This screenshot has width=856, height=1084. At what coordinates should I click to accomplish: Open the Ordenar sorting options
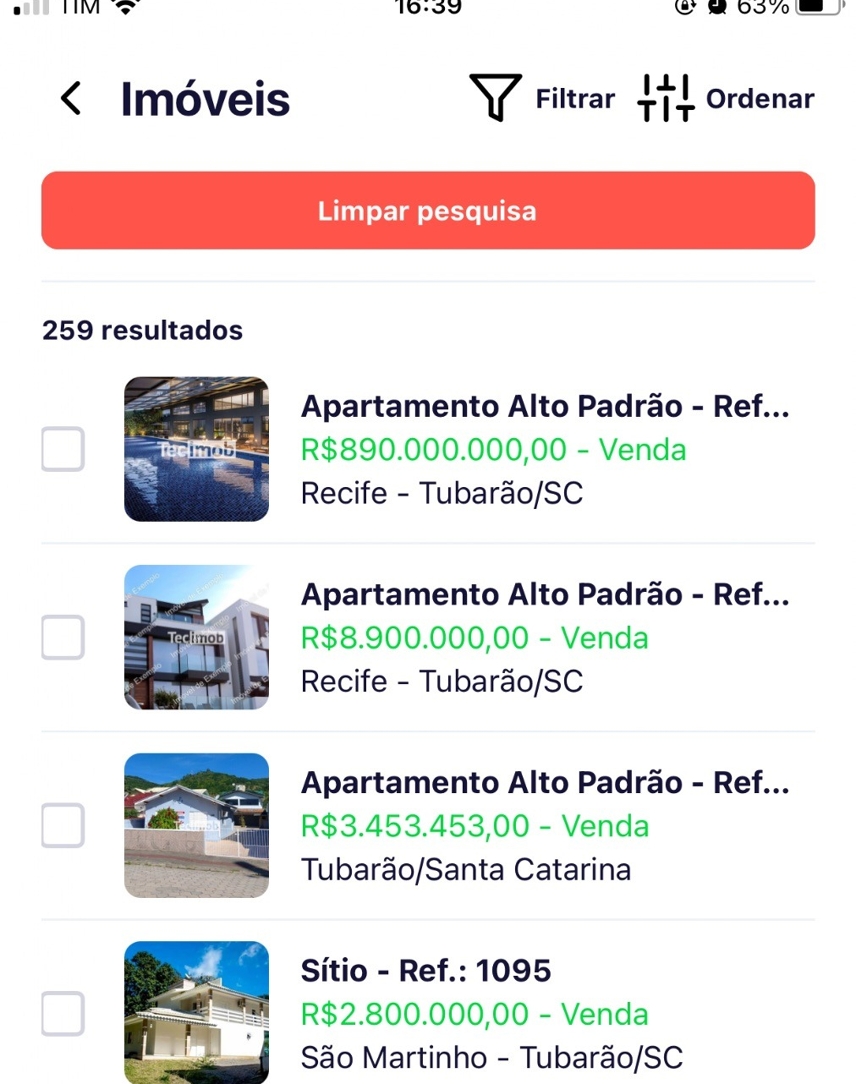tap(726, 98)
